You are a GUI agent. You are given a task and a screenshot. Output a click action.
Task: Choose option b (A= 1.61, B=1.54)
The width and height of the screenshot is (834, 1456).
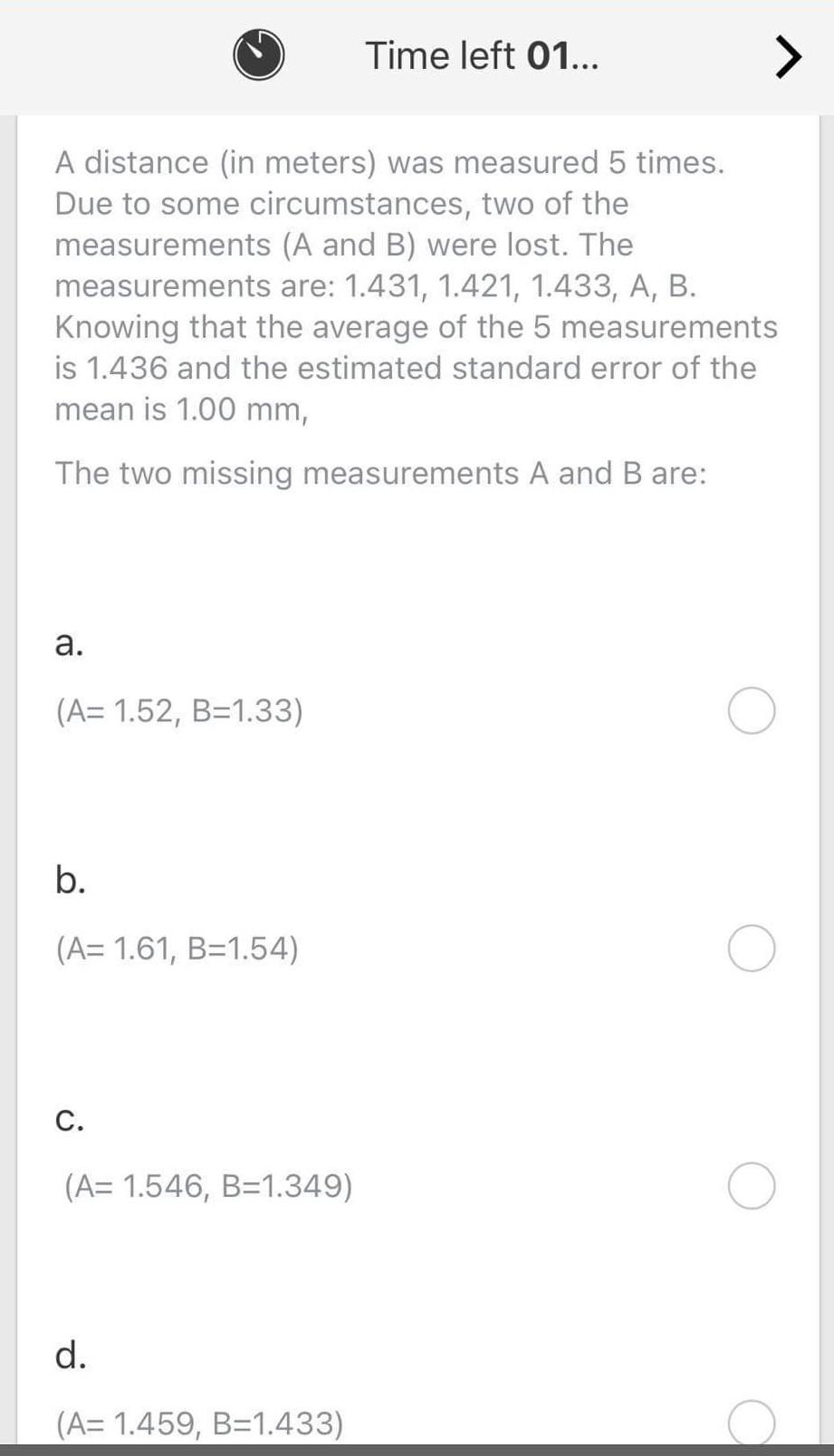pyautogui.click(x=751, y=949)
